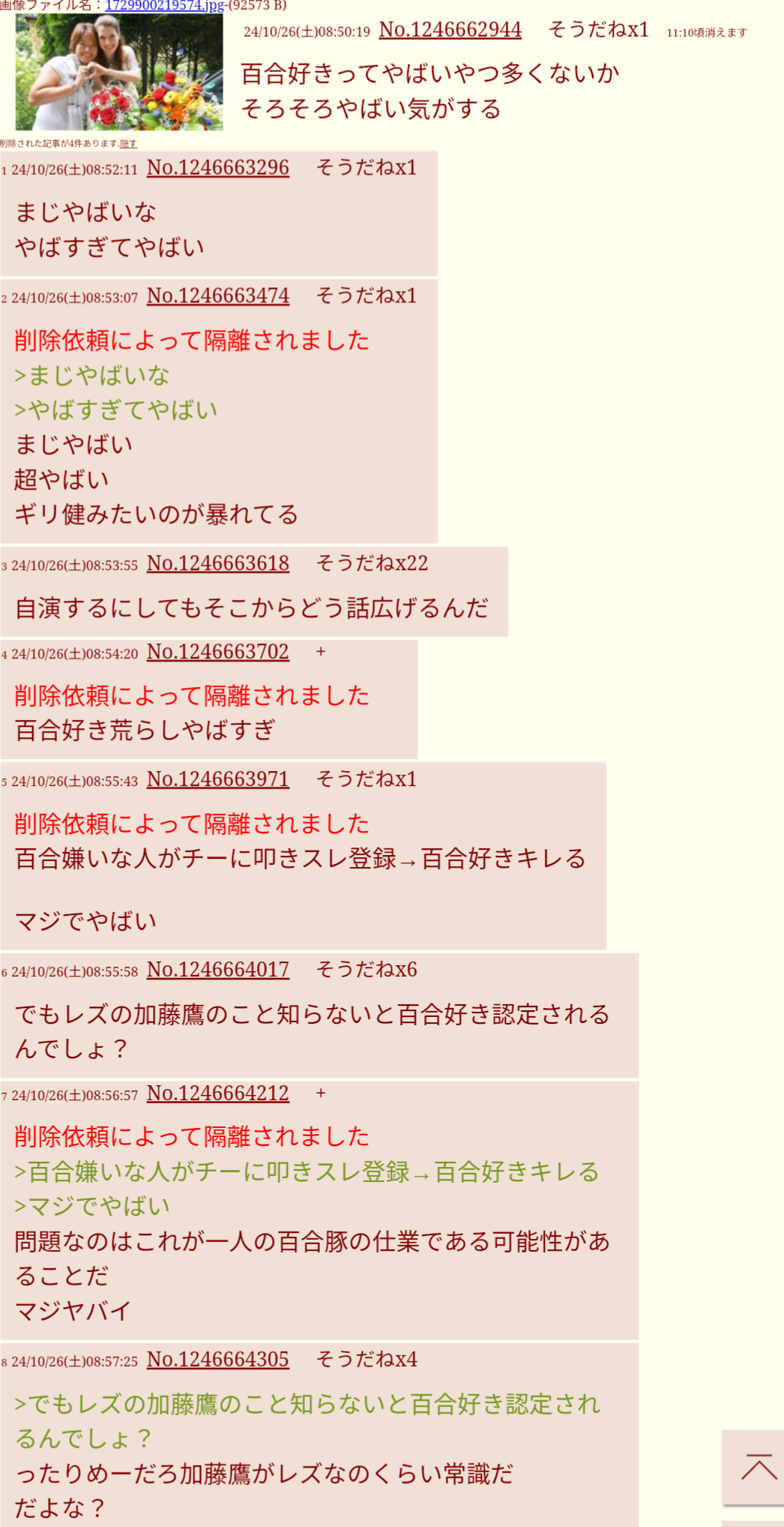Screen dimensions: 784x1527
Task: Tap post number No.1246664212
Action: [217, 1093]
